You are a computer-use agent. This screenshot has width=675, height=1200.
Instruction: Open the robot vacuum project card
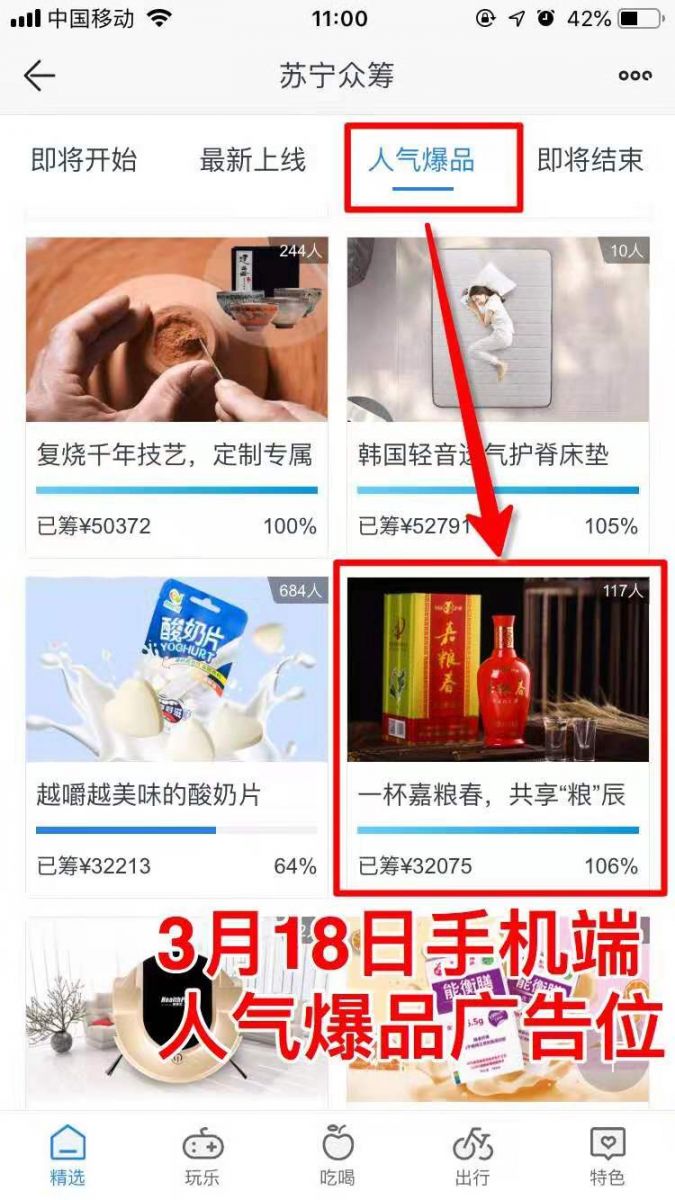tap(176, 1010)
